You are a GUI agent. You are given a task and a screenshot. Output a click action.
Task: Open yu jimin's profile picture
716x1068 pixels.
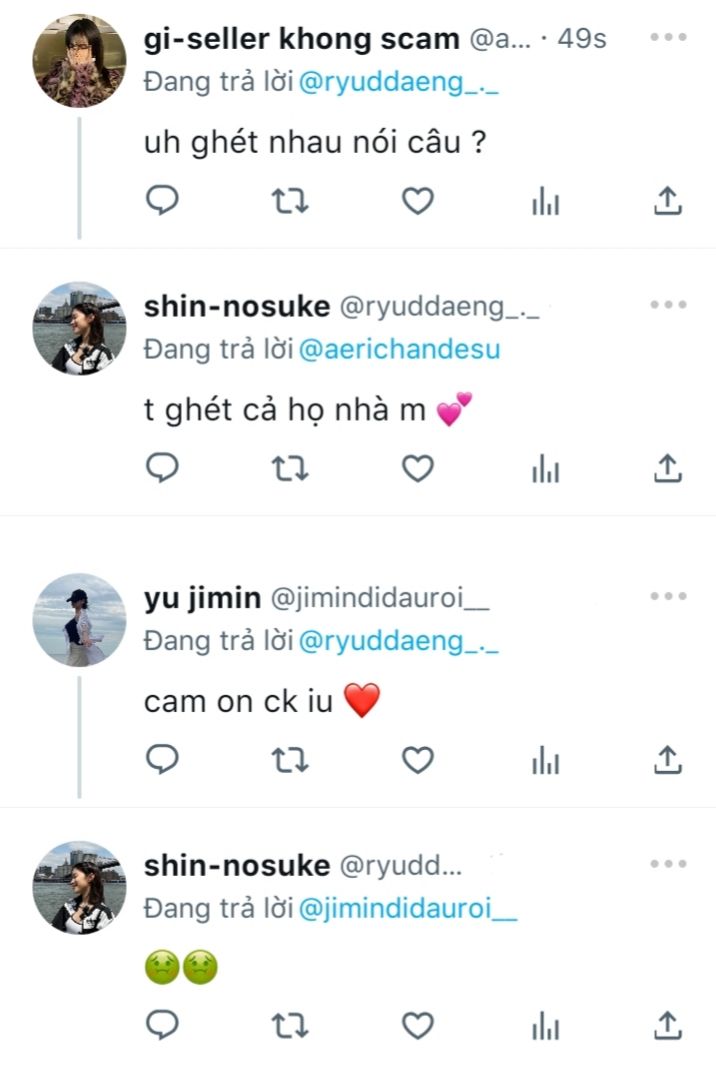click(79, 620)
